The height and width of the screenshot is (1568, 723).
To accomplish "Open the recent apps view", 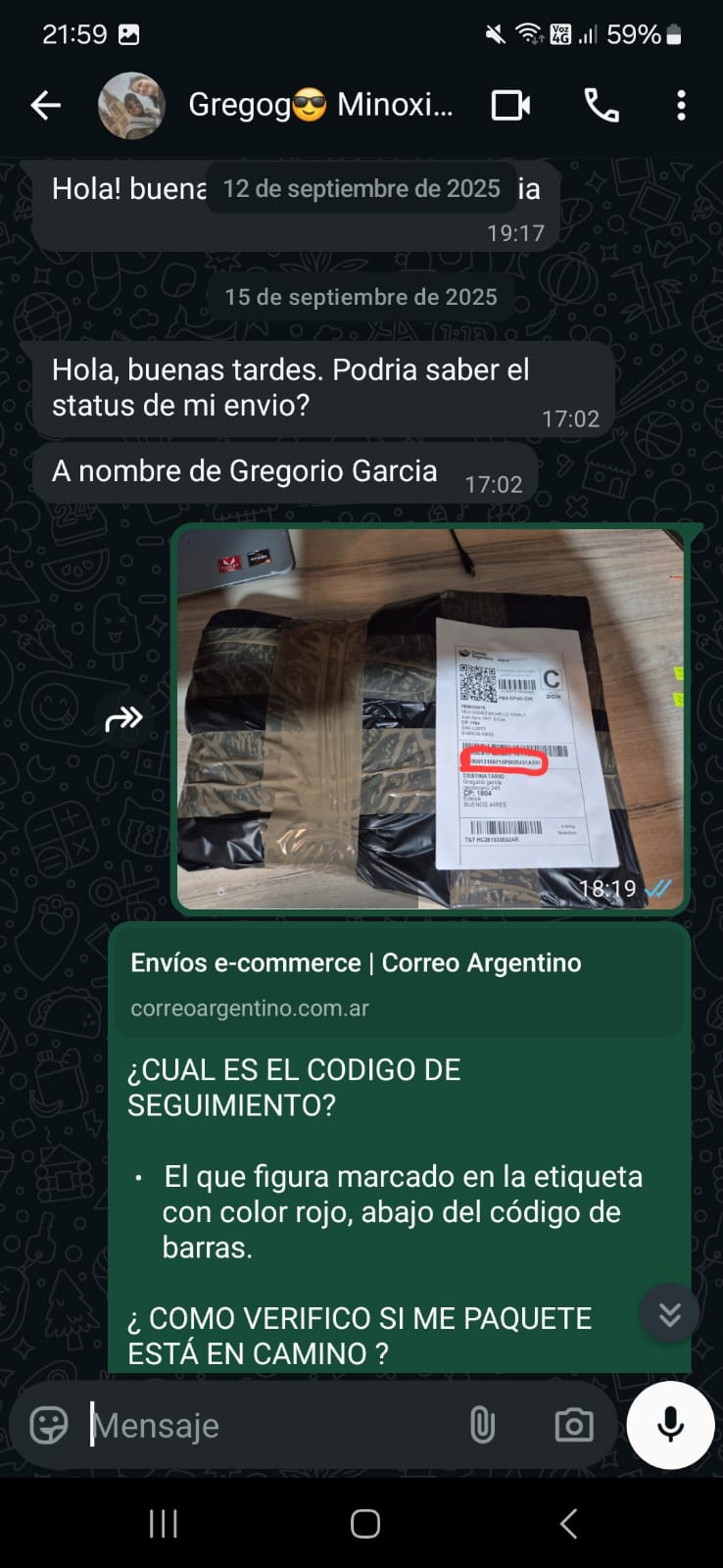I will click(x=163, y=1523).
